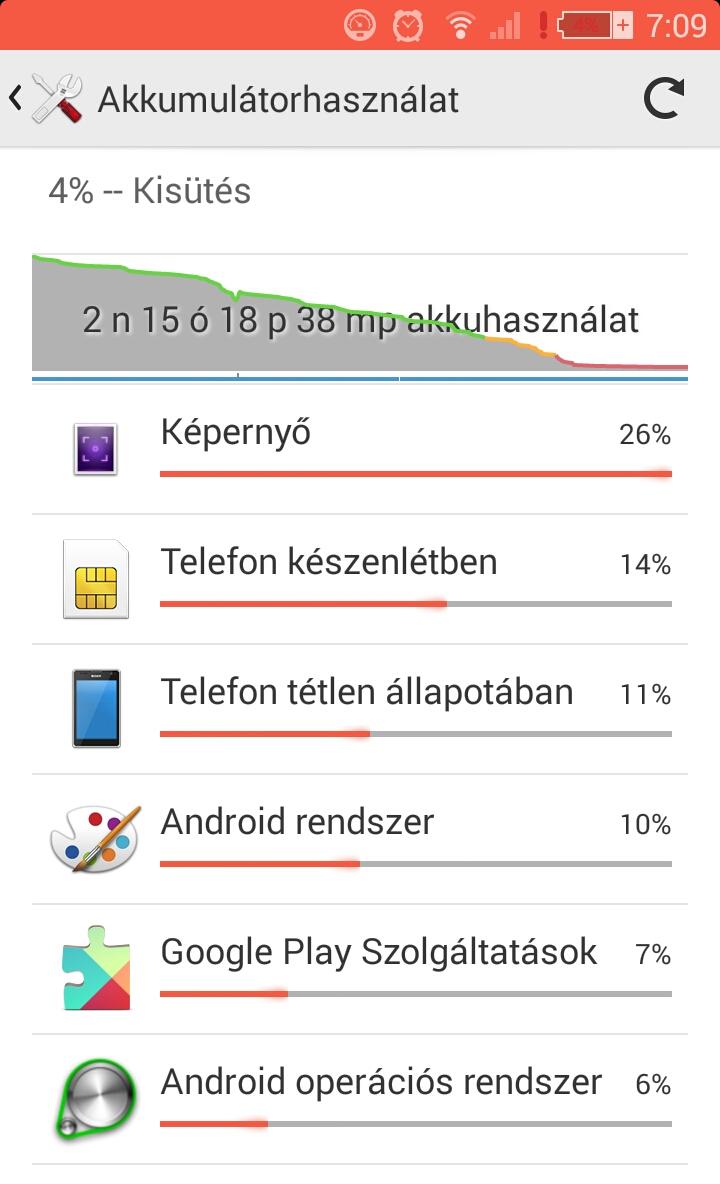Screen dimensions: 720x1184
Task: Open the battery usage history graph
Action: (360, 319)
